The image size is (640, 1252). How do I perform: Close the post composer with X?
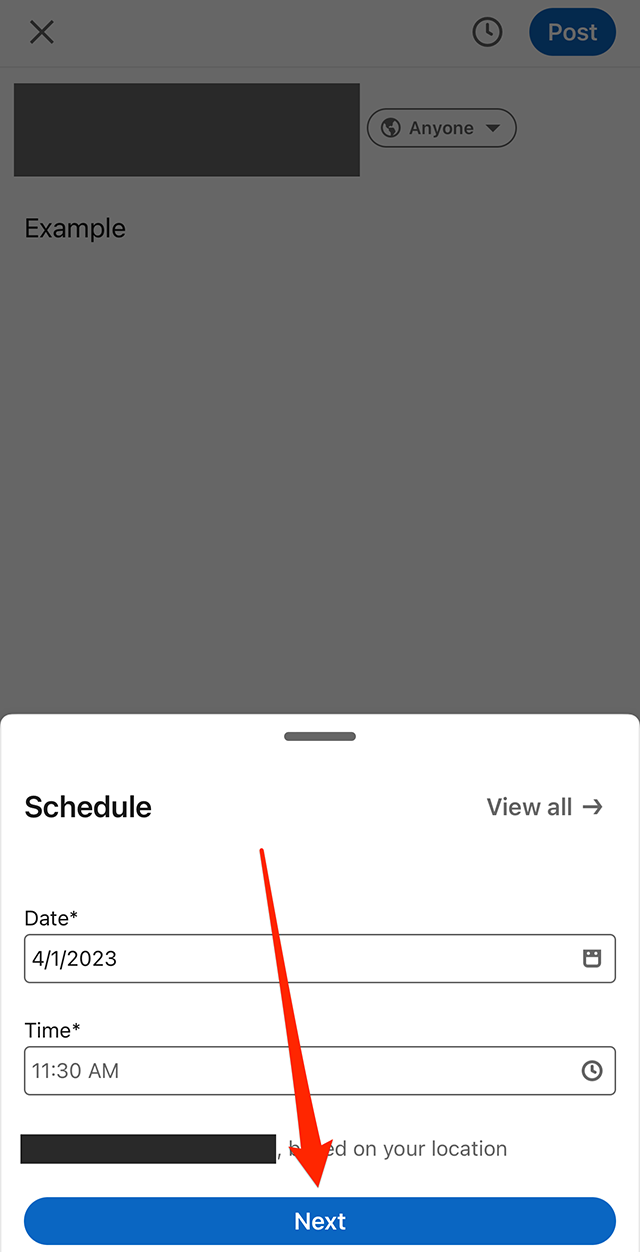pos(41,32)
